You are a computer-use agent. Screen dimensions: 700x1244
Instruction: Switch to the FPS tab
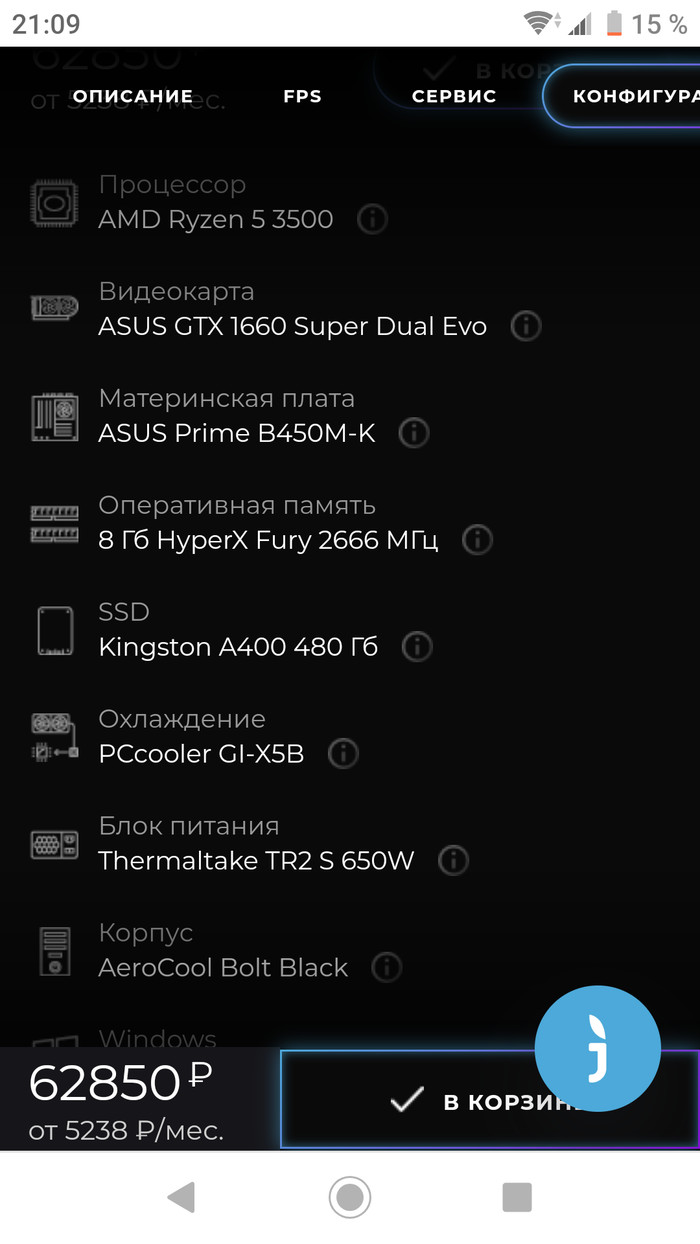[x=302, y=96]
